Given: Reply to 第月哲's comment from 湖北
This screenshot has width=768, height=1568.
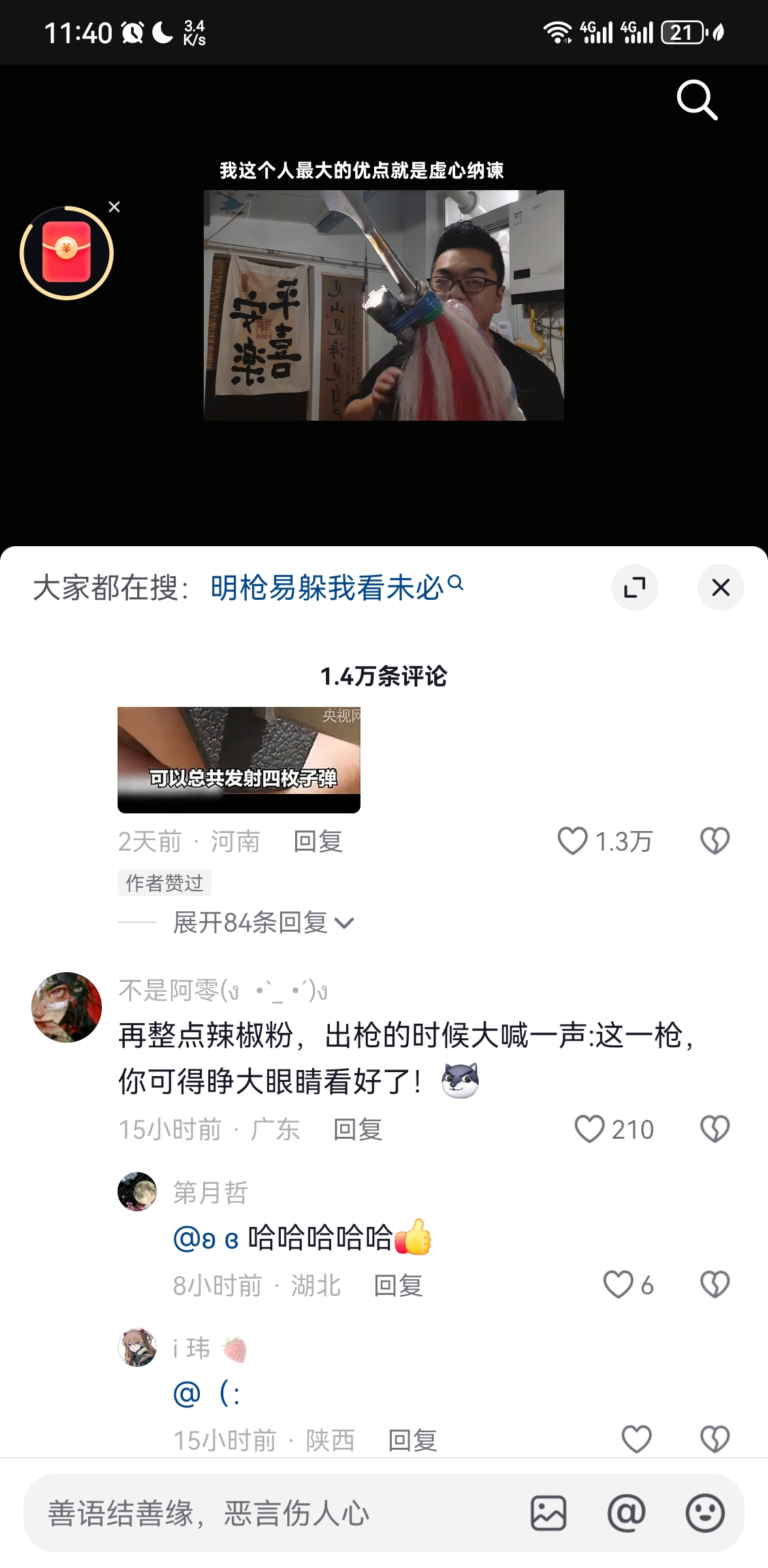Looking at the screenshot, I should 398,1285.
